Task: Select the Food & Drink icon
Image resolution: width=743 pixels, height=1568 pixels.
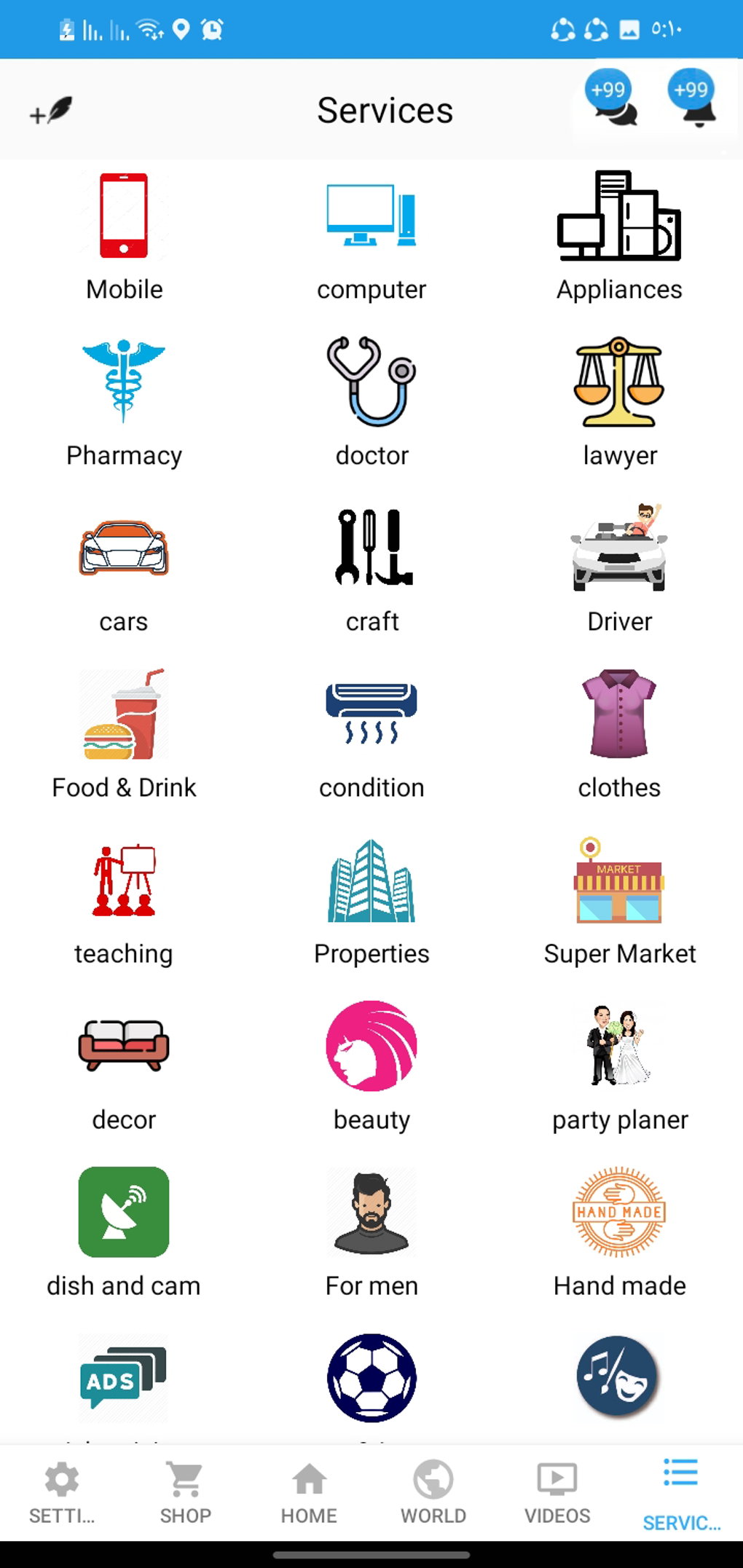Action: tap(123, 714)
